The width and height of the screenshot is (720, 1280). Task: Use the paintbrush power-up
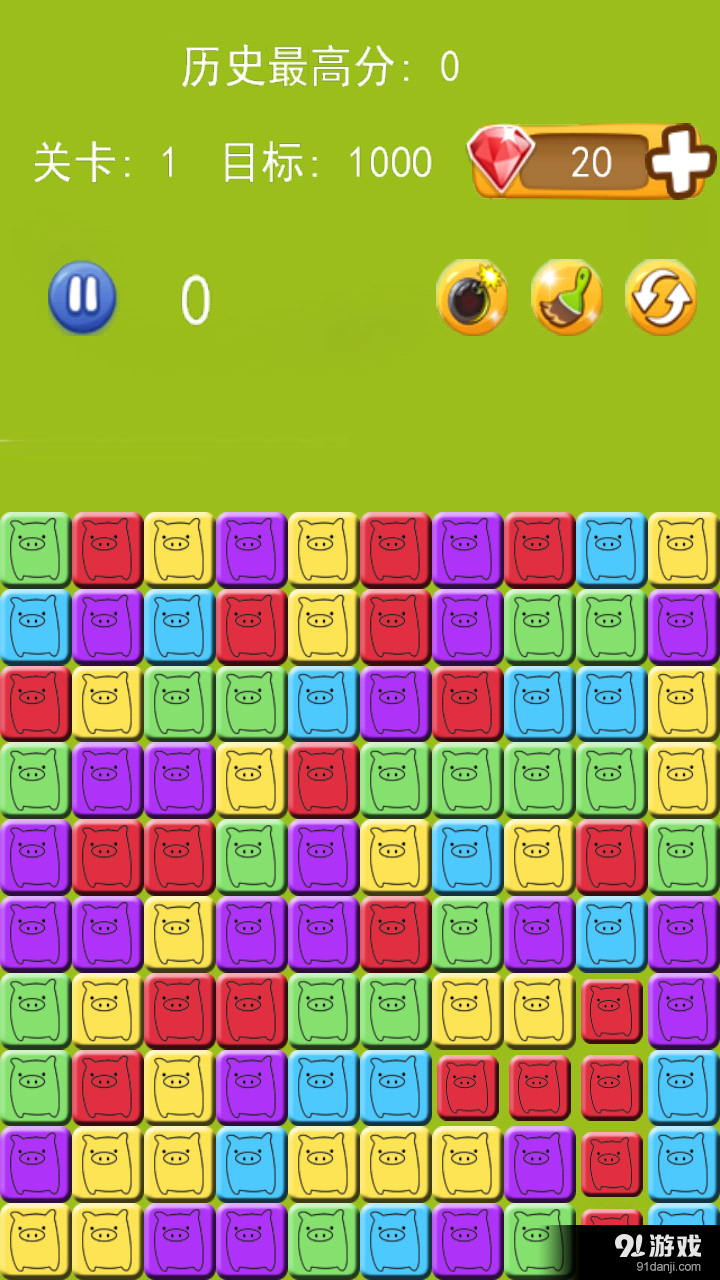tap(566, 297)
